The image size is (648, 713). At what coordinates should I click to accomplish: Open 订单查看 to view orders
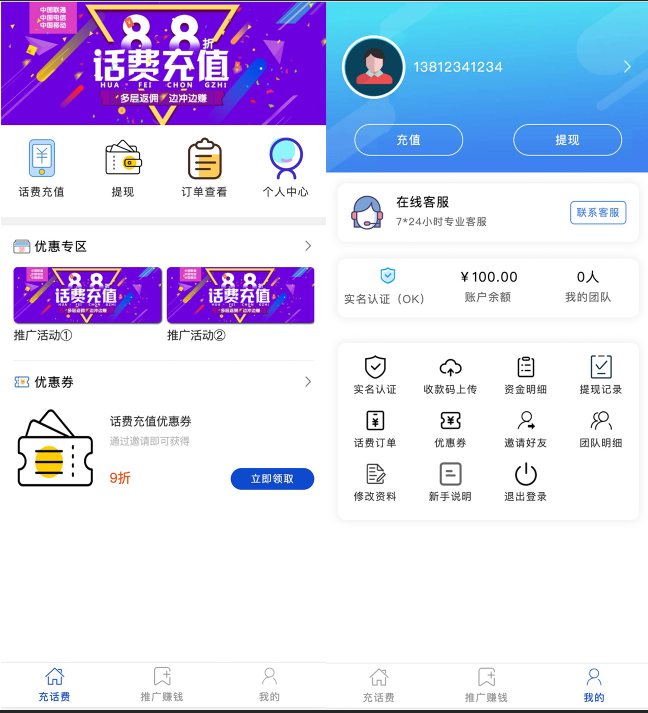pyautogui.click(x=204, y=168)
